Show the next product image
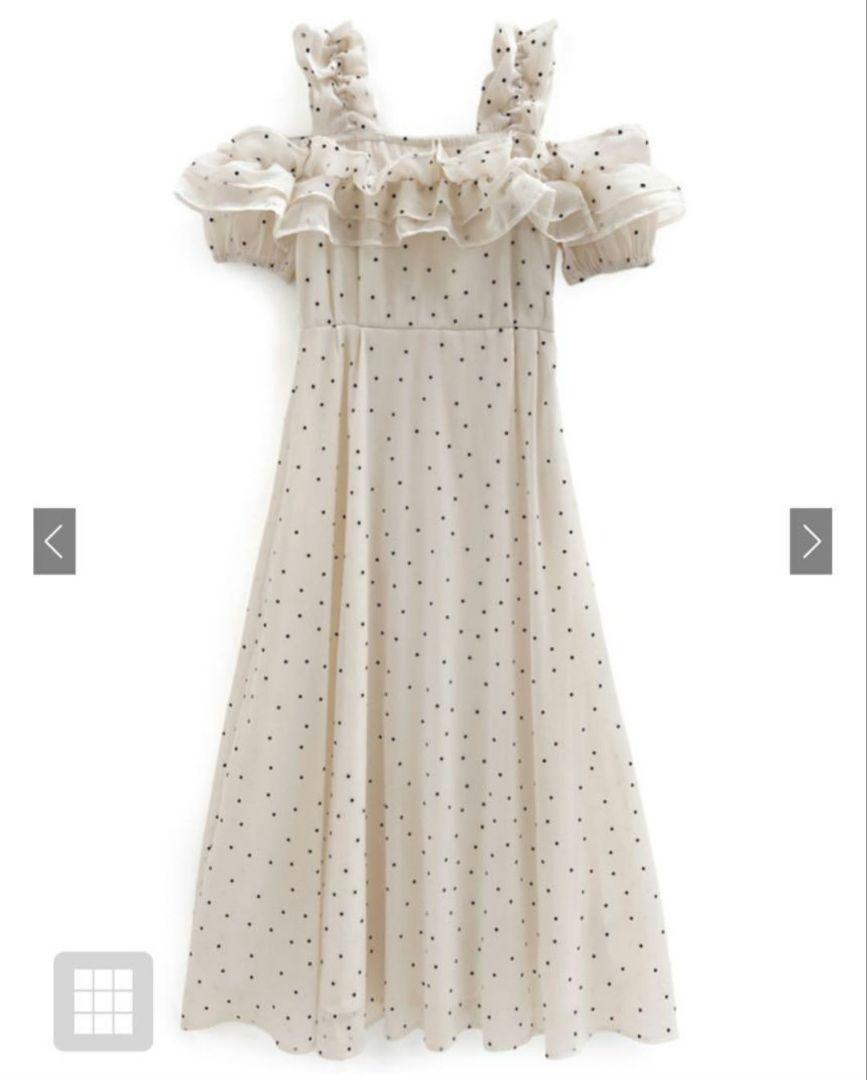Viewport: 867px width, 1080px height. (x=810, y=541)
